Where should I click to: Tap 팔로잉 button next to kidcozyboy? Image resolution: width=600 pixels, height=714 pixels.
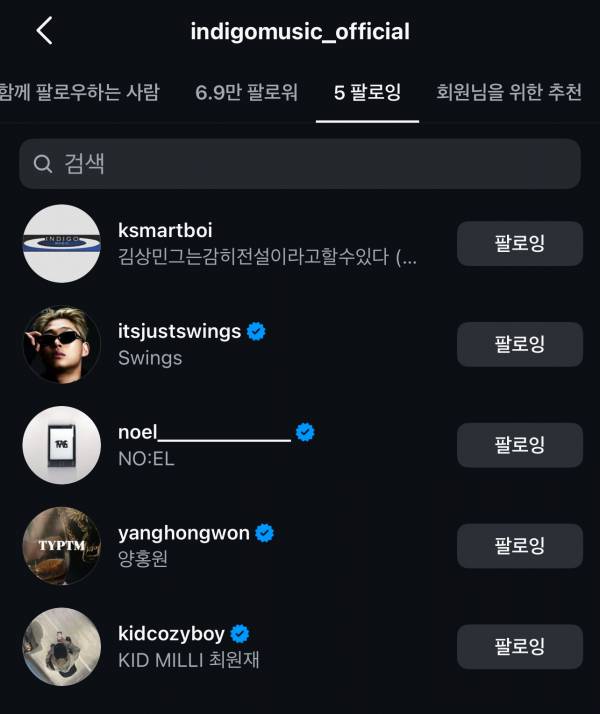coord(519,646)
